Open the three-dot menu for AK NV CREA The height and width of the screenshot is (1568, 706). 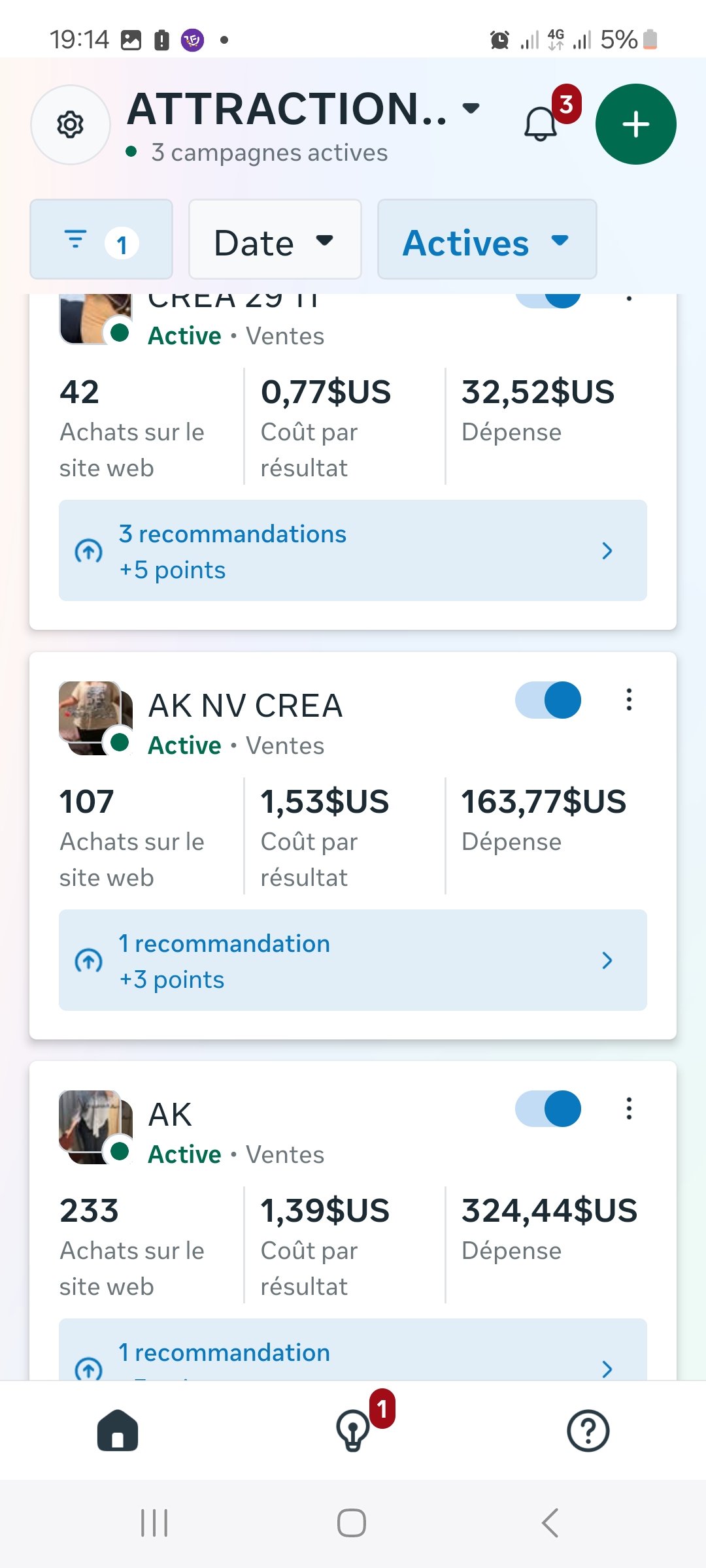click(x=629, y=700)
